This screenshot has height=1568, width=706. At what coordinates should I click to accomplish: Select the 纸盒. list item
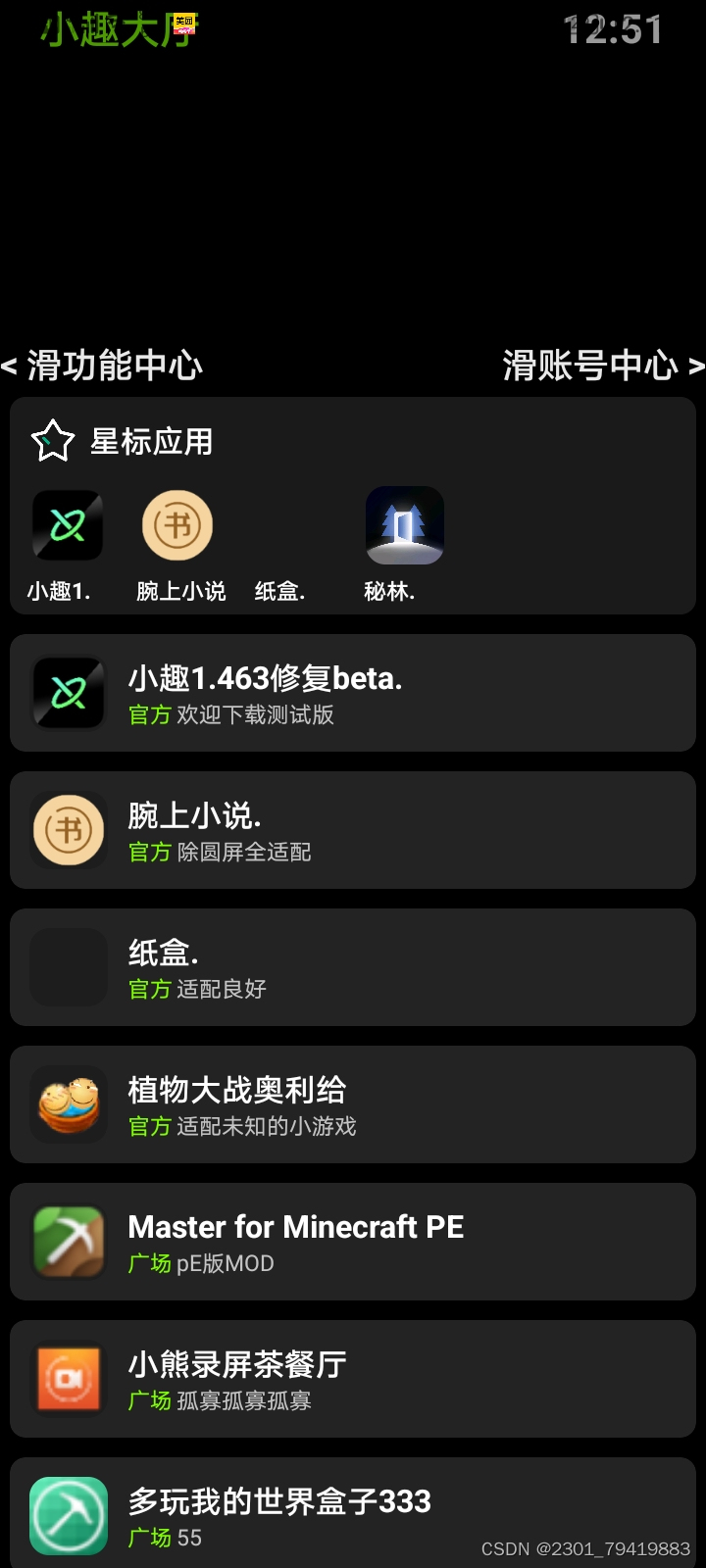pos(353,967)
